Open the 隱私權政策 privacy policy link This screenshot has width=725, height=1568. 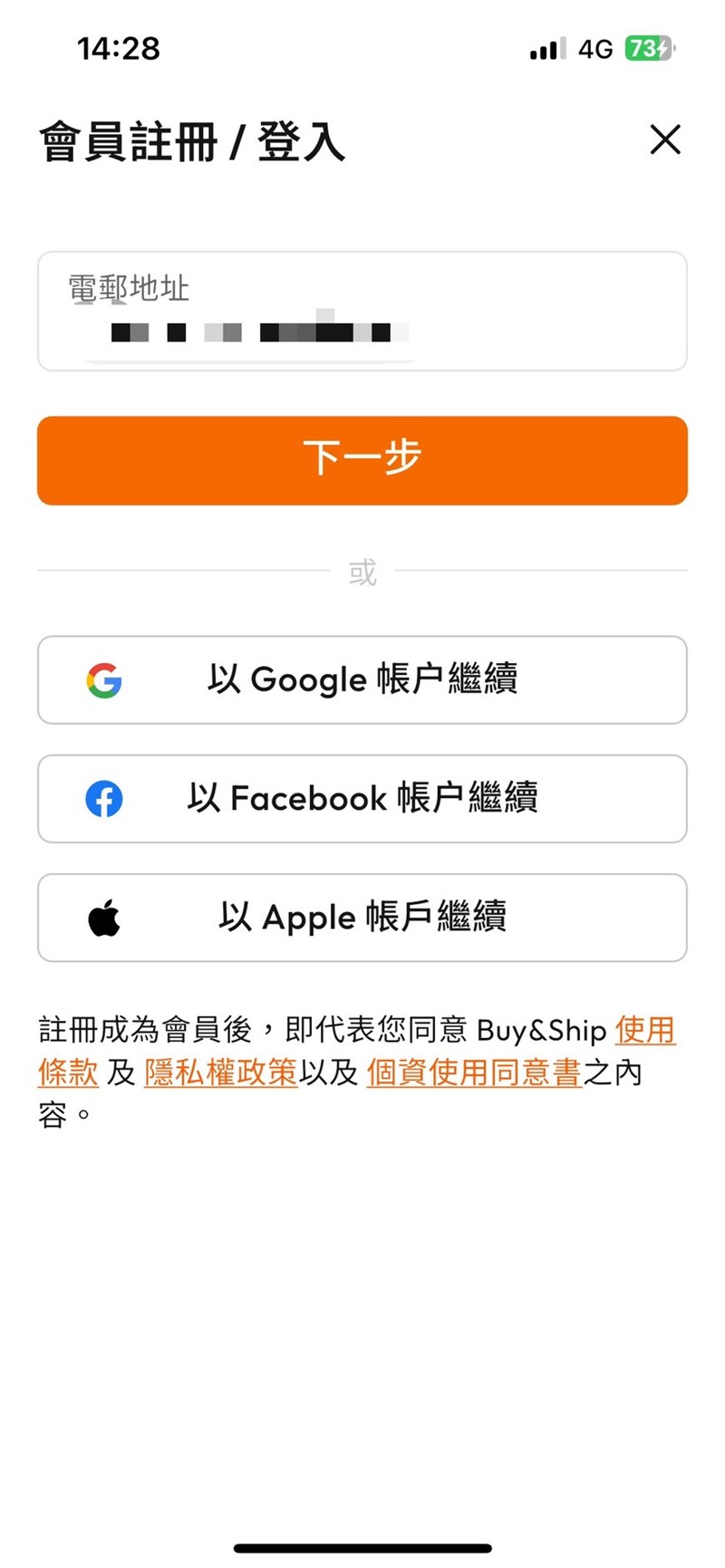[220, 1073]
